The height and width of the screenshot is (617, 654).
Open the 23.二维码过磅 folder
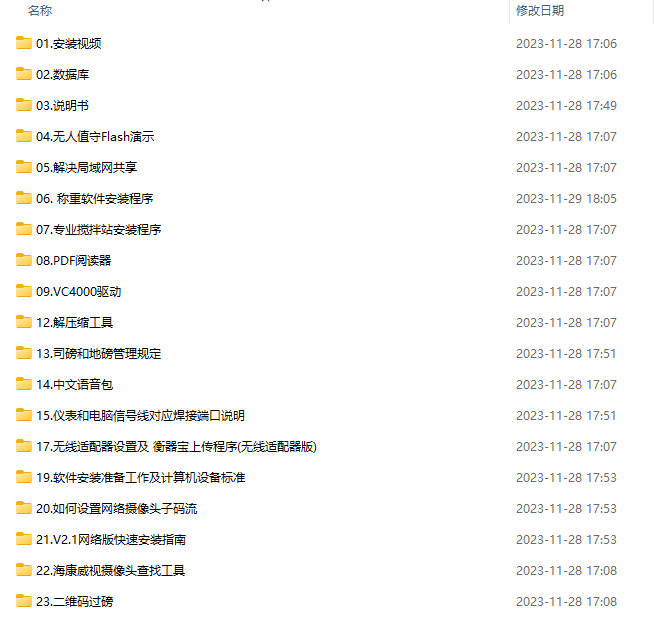tap(81, 602)
